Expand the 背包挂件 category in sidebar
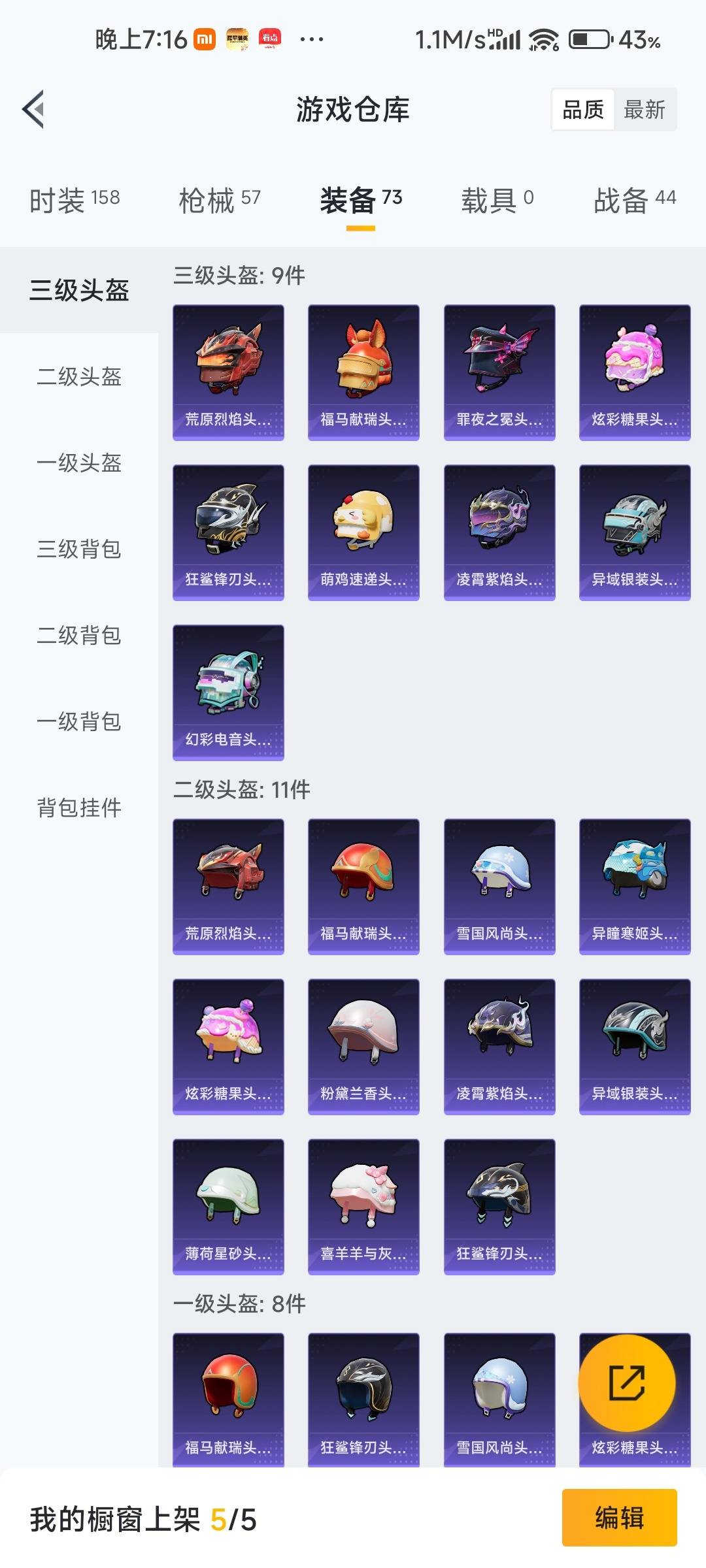This screenshot has width=706, height=1568. click(x=78, y=809)
